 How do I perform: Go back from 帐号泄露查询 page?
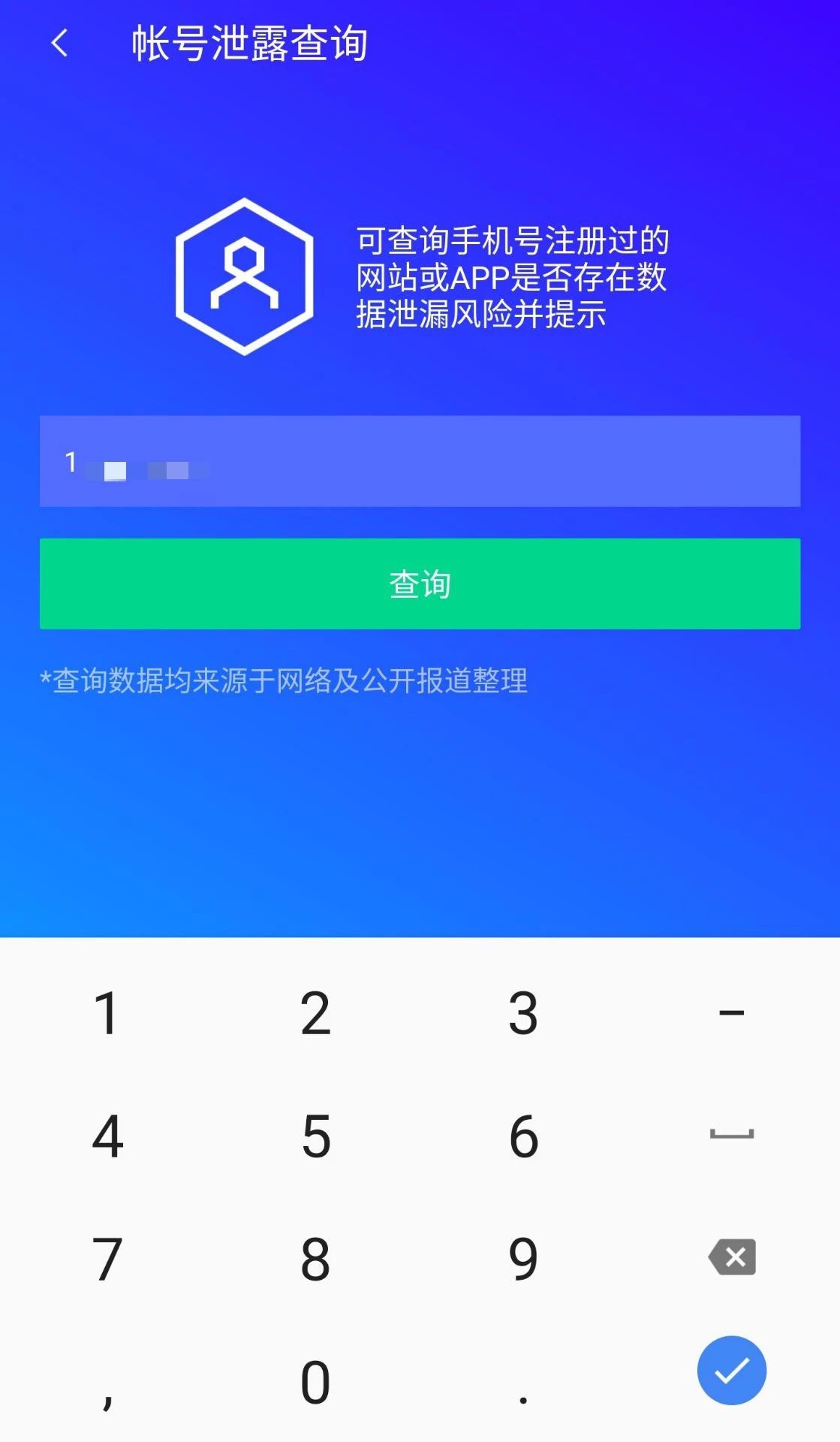click(x=60, y=43)
